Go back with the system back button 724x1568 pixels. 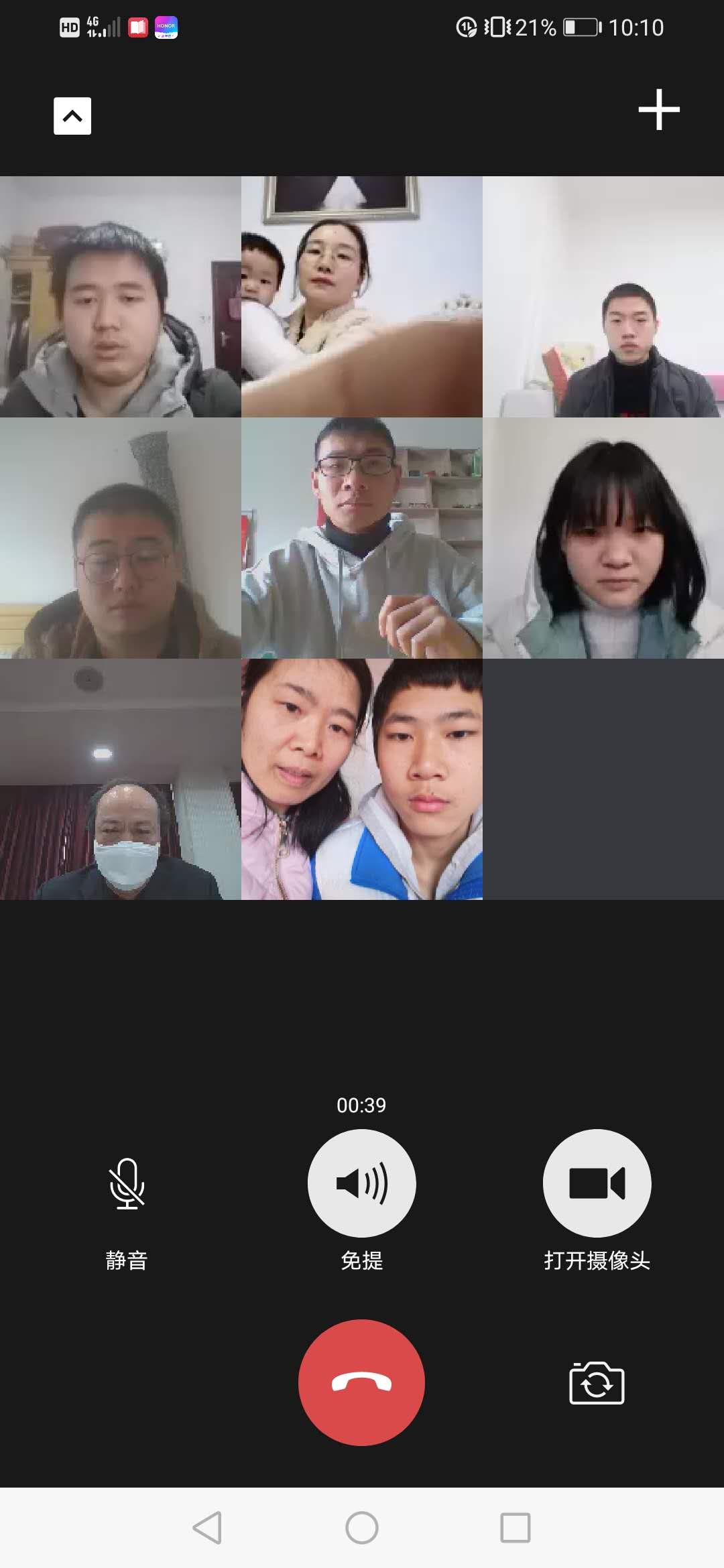207,1528
